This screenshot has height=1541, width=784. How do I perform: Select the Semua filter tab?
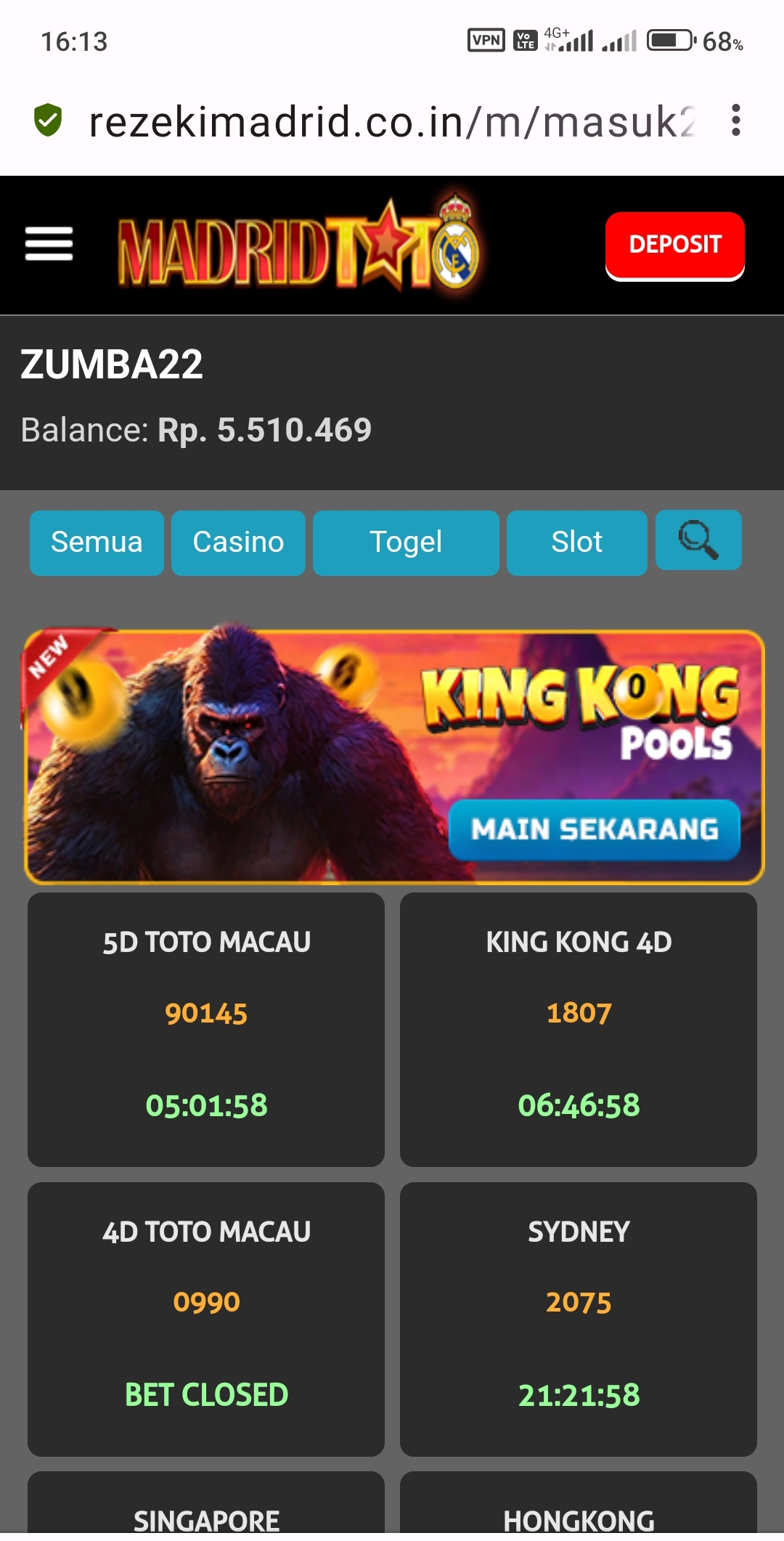97,542
